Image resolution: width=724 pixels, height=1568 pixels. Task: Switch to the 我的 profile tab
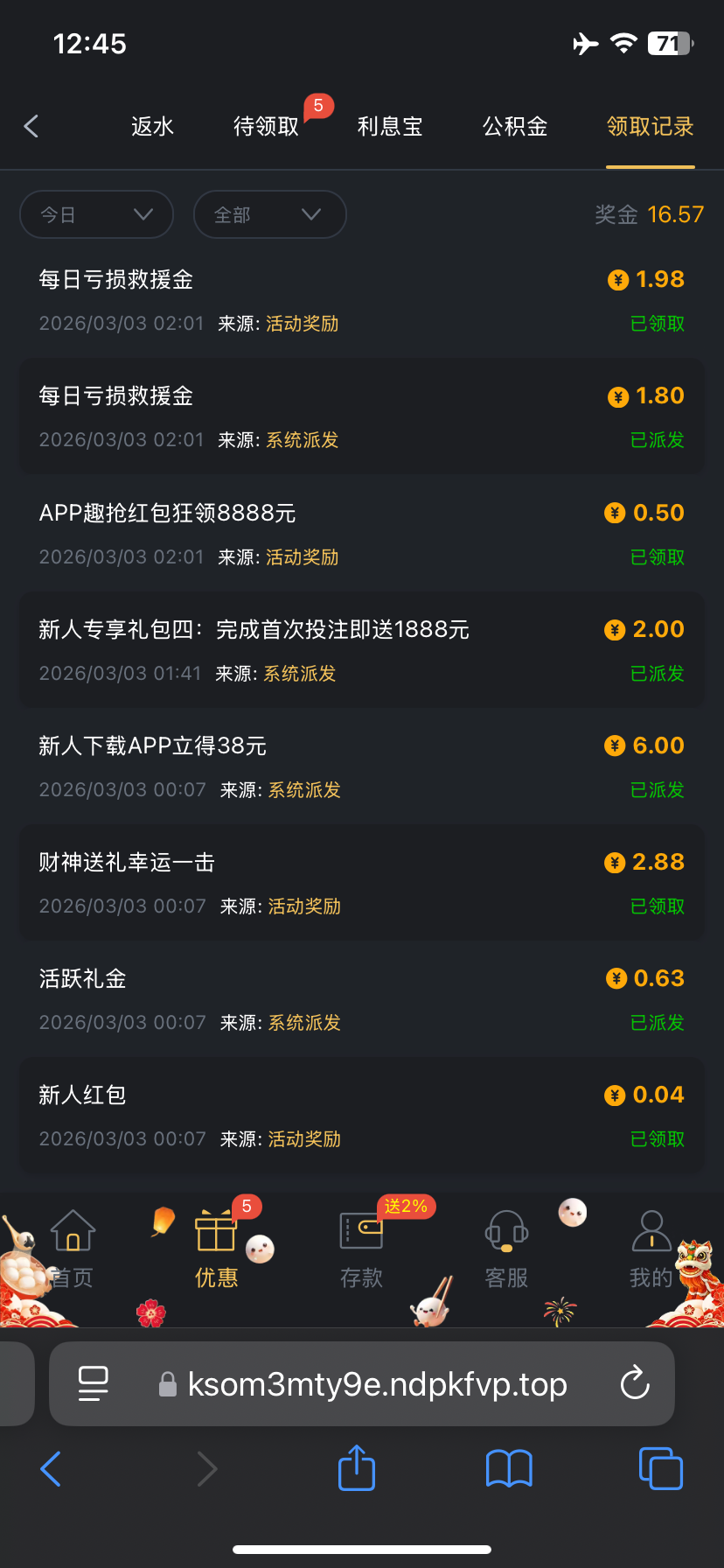pos(651,1249)
